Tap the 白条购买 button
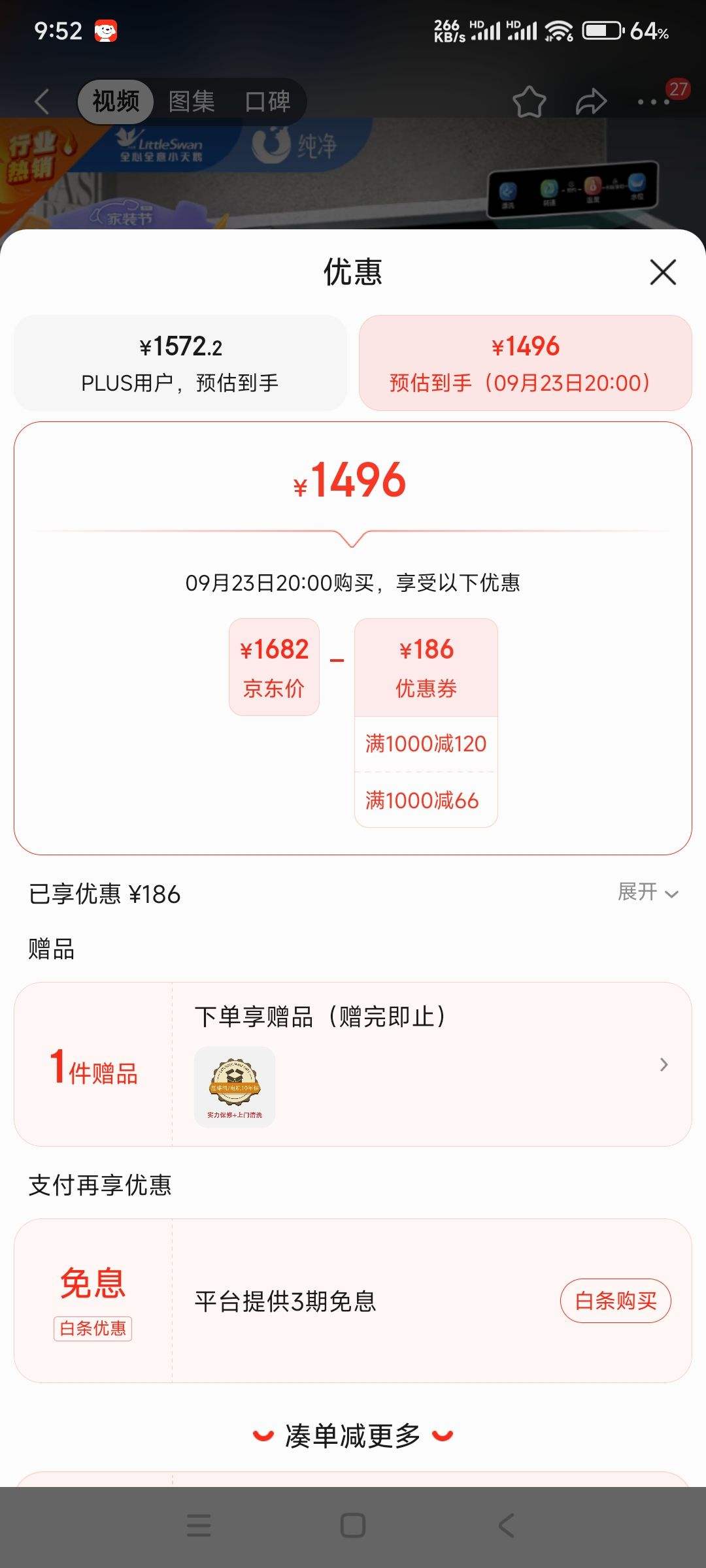The image size is (706, 1568). (615, 1301)
